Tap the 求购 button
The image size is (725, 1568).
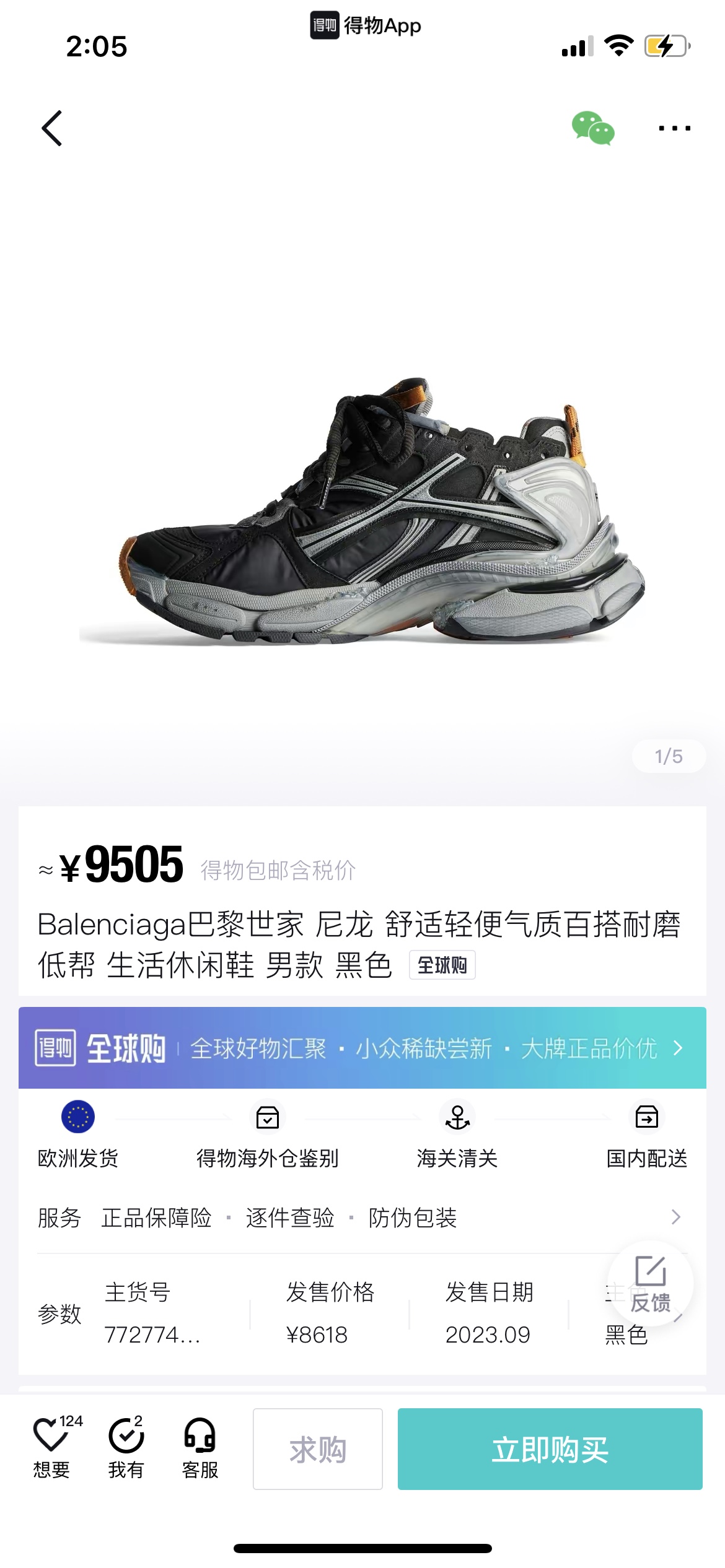[318, 1449]
